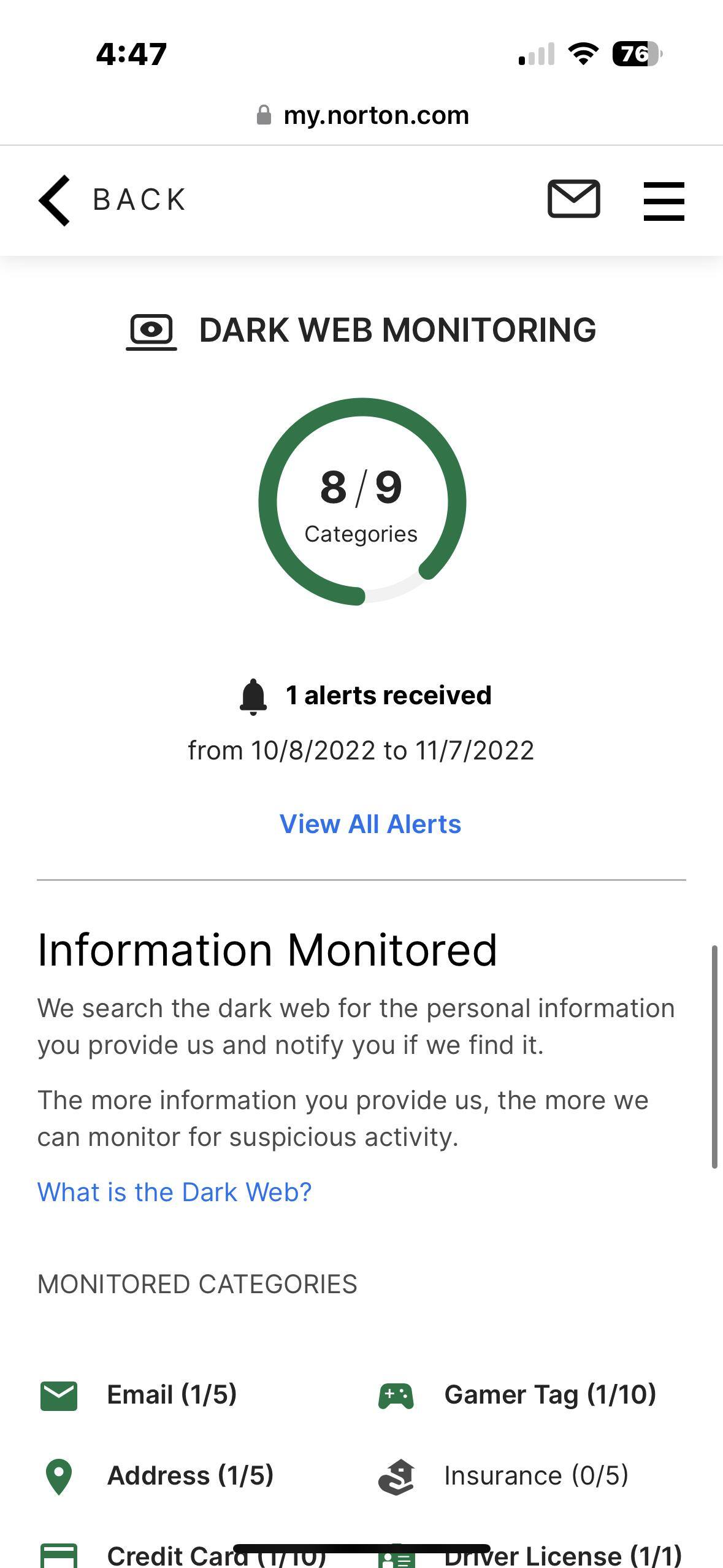Viewport: 723px width, 1568px height.
Task: Open What is the Dark Web? link
Action: pos(175,1192)
